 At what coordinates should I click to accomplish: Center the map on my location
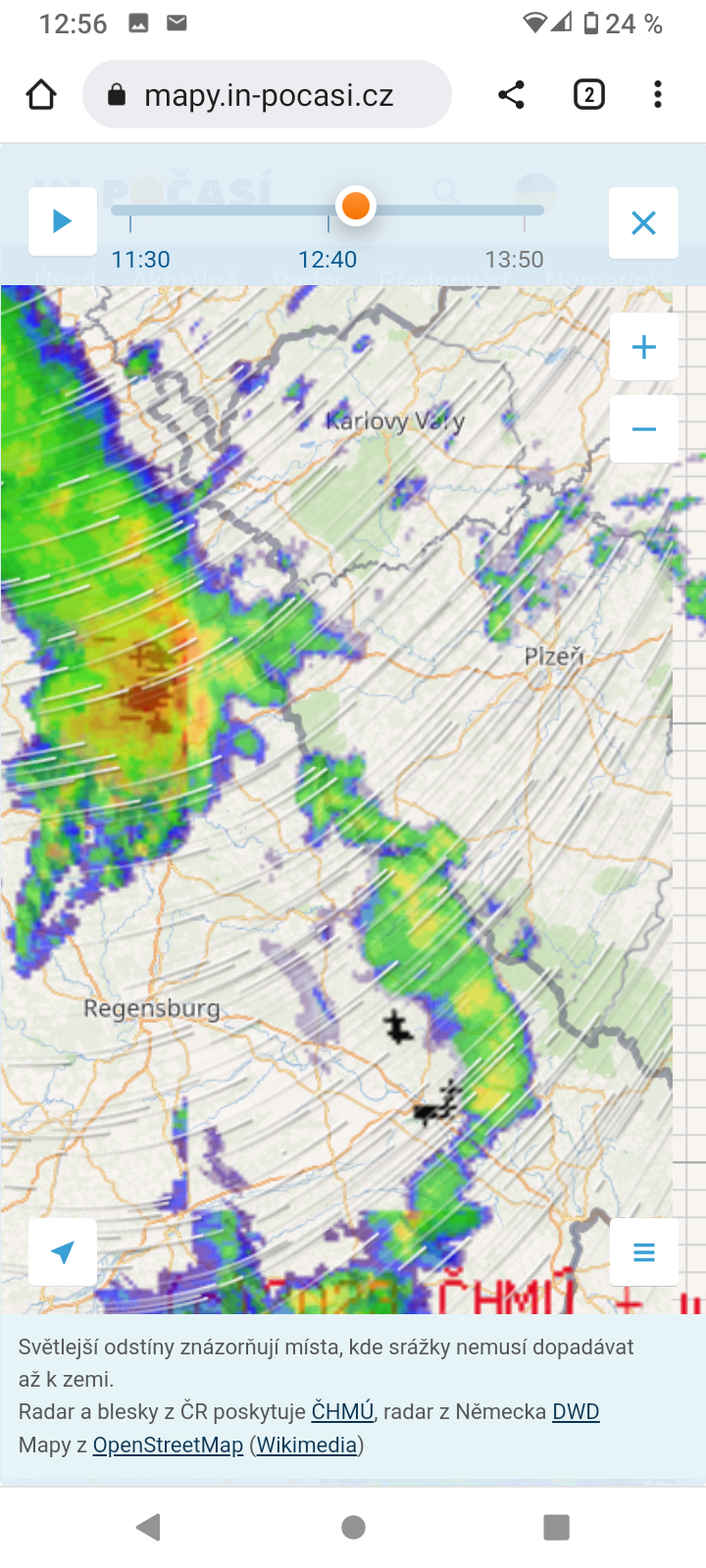pyautogui.click(x=63, y=1251)
